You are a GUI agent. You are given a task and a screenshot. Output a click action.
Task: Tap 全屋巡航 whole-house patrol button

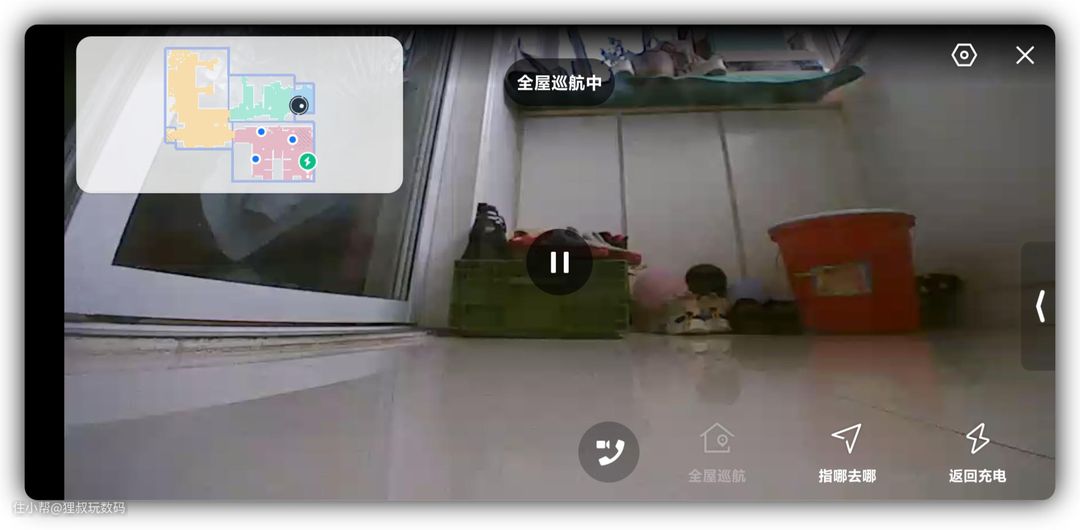pos(716,451)
